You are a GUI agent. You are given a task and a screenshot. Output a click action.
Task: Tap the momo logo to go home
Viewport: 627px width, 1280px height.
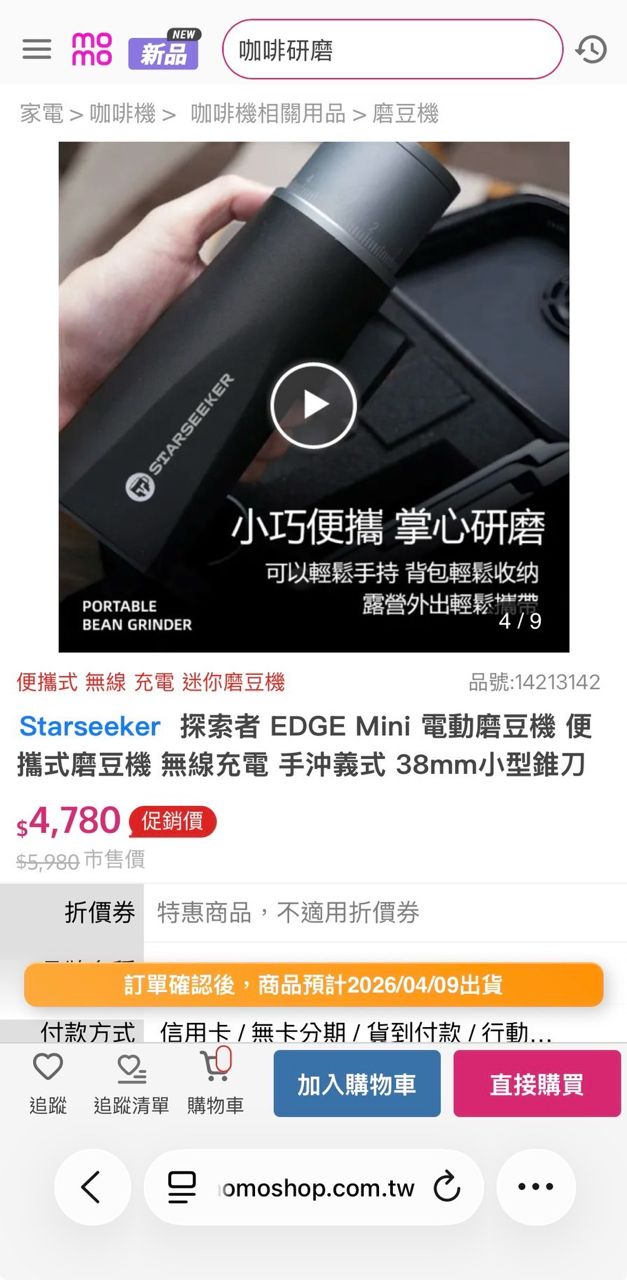(x=92, y=49)
